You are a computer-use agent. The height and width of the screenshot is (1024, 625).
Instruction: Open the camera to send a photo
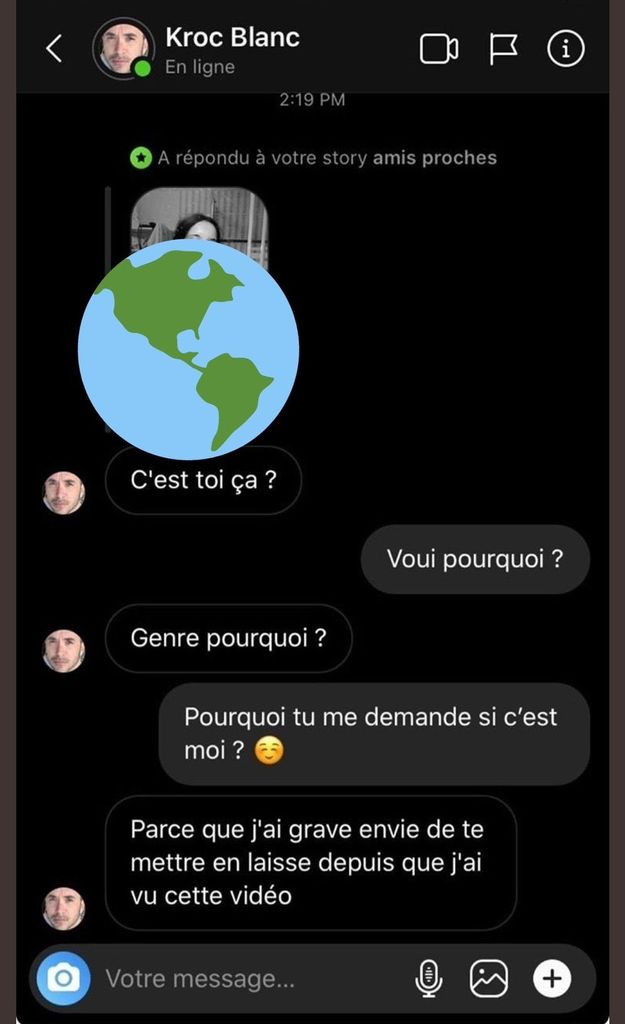point(63,977)
